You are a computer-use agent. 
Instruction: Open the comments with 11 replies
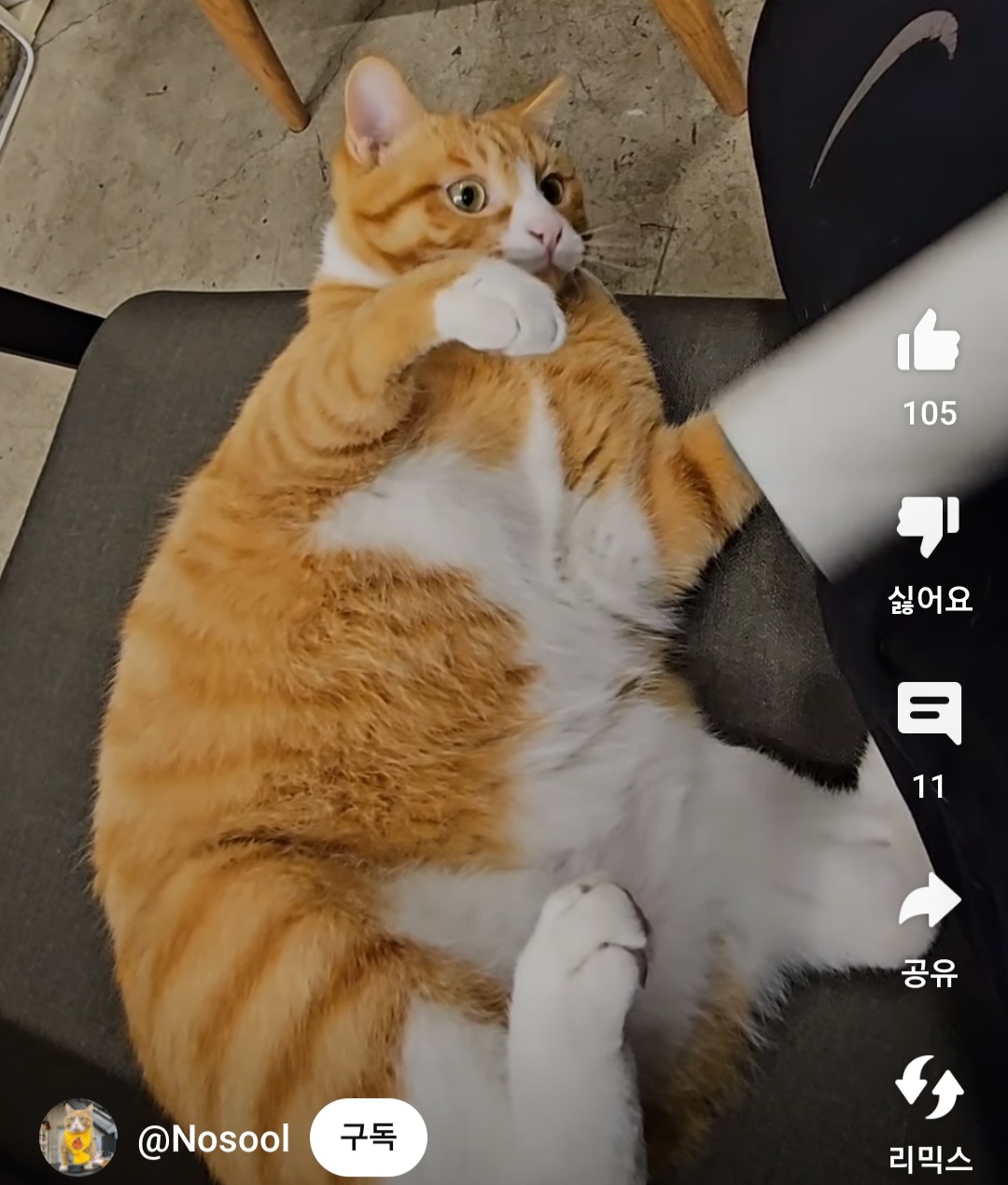[929, 714]
